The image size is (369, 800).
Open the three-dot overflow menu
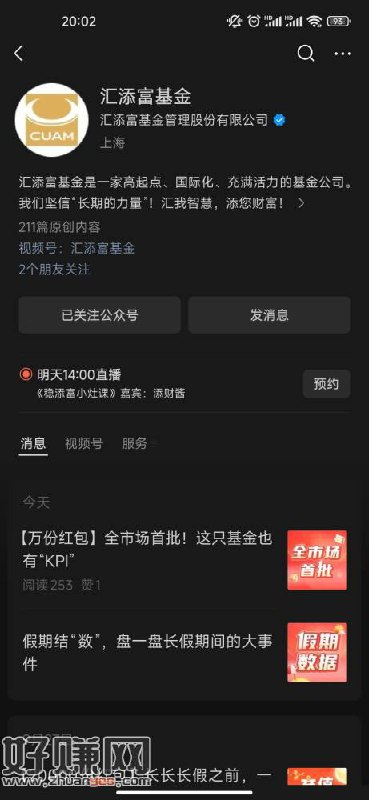342,54
